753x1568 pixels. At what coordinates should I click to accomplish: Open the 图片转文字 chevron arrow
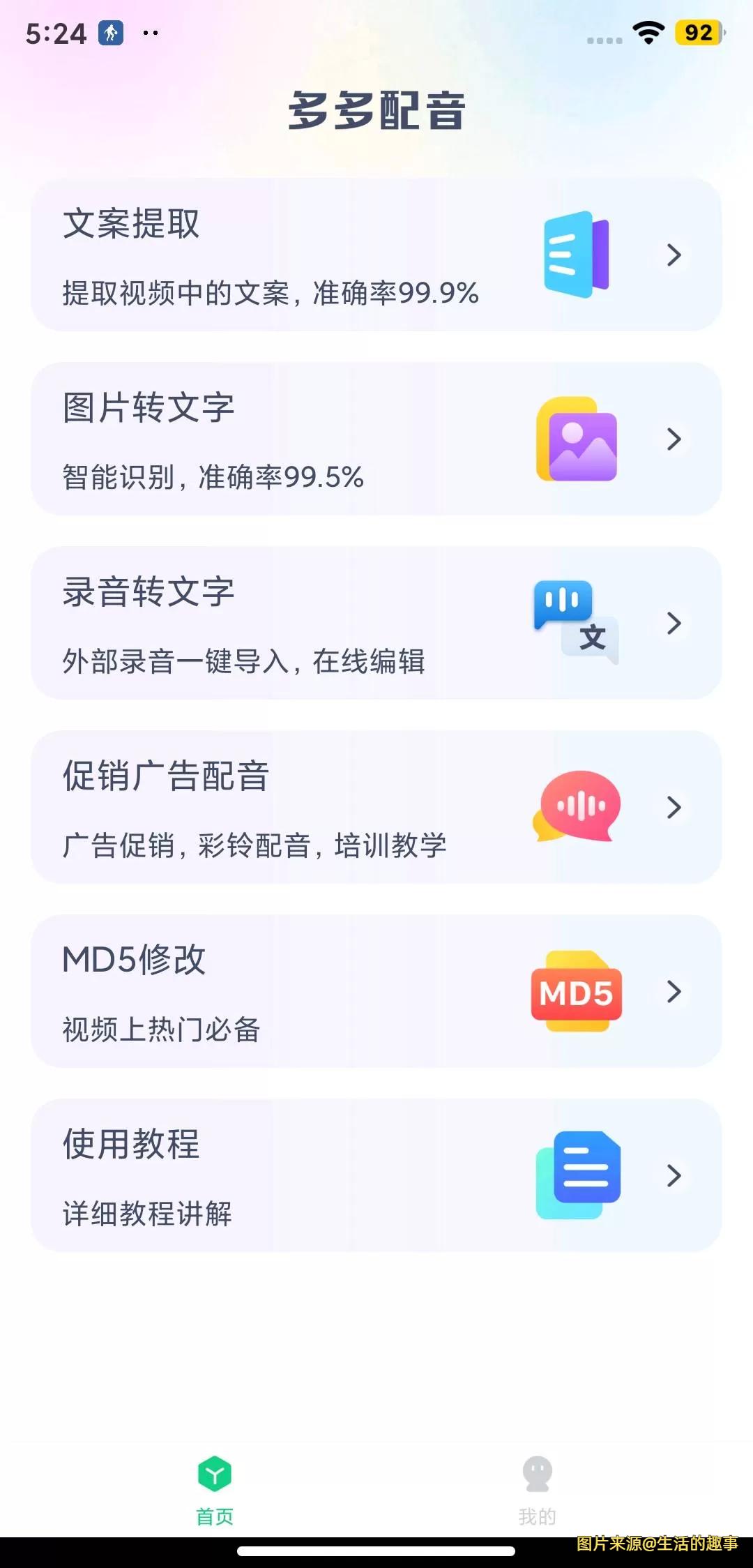[x=672, y=439]
